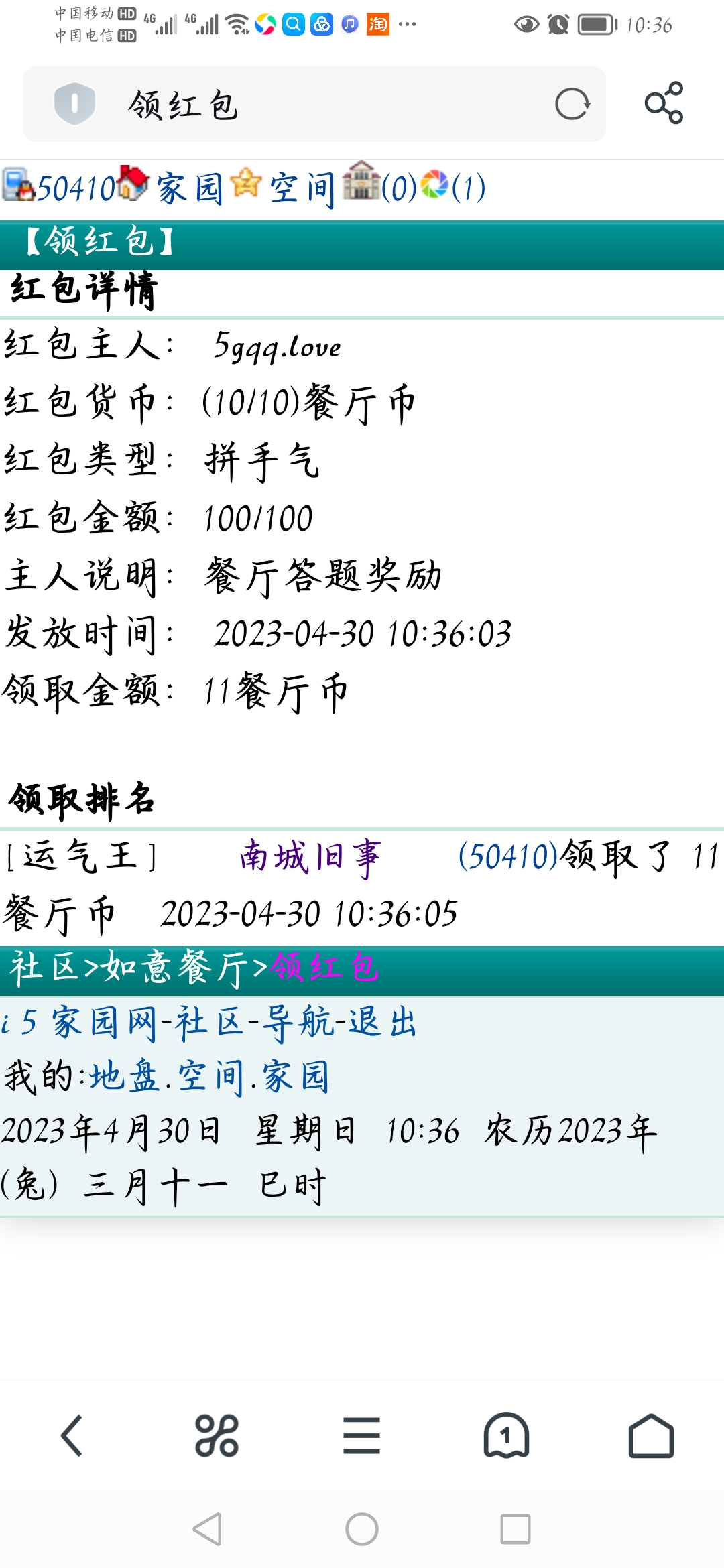Go back with the browser back arrow
The image size is (724, 1568).
pos(72,1435)
